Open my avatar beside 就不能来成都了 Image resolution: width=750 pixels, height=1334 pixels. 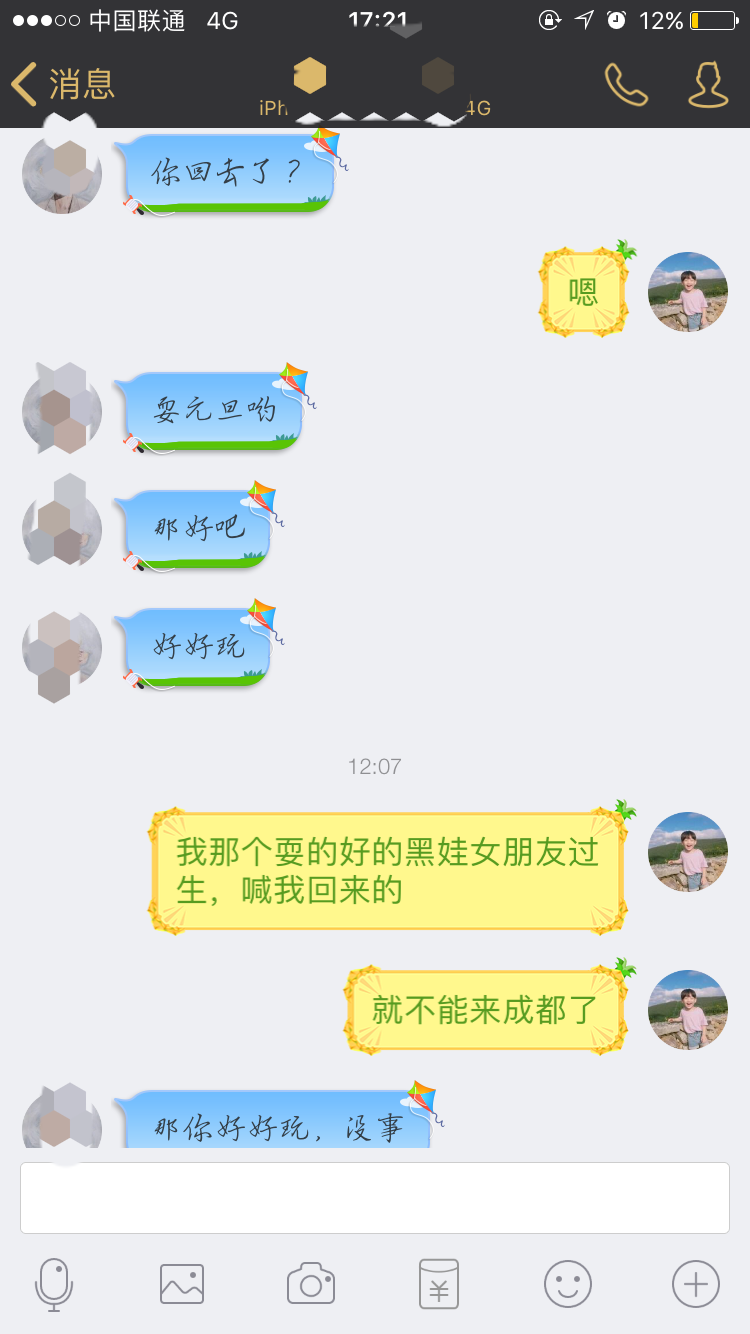pyautogui.click(x=688, y=1010)
